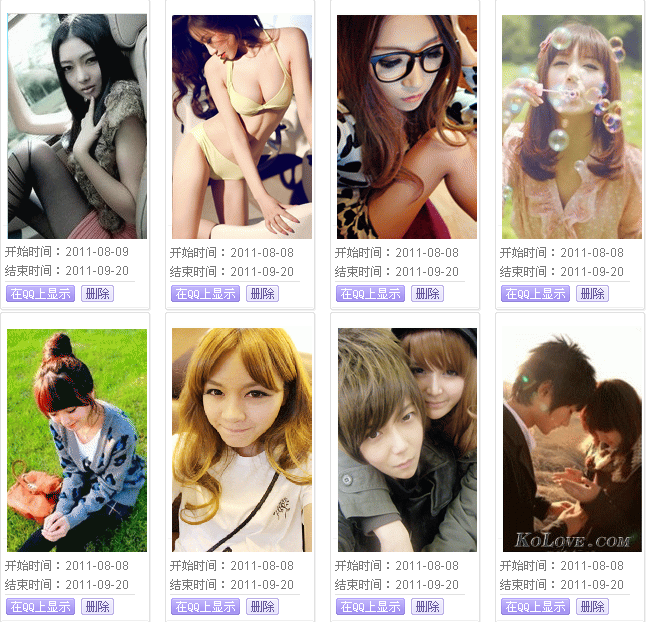Open the girl sitting on grass photo
The height and width of the screenshot is (622, 646).
coord(77,440)
